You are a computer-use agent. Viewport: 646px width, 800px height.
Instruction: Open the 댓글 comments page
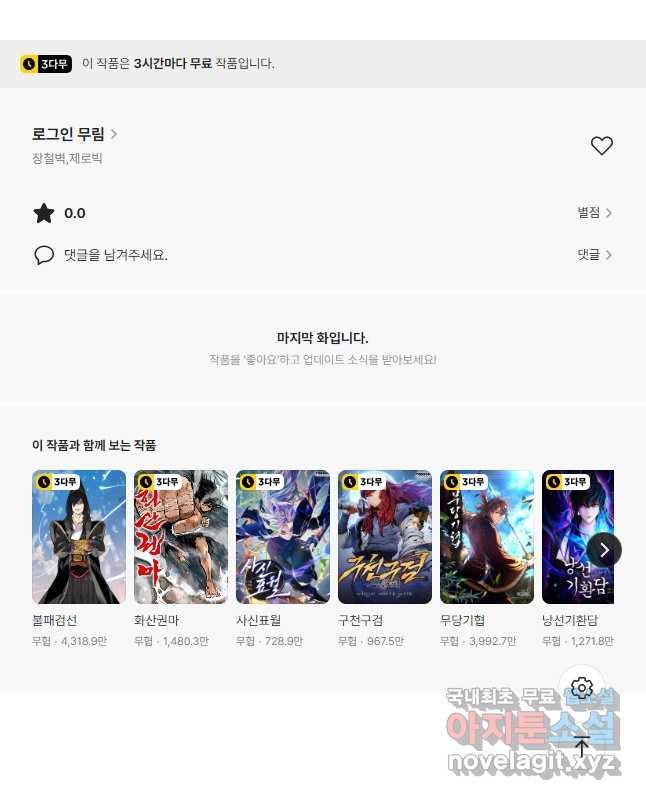594,255
